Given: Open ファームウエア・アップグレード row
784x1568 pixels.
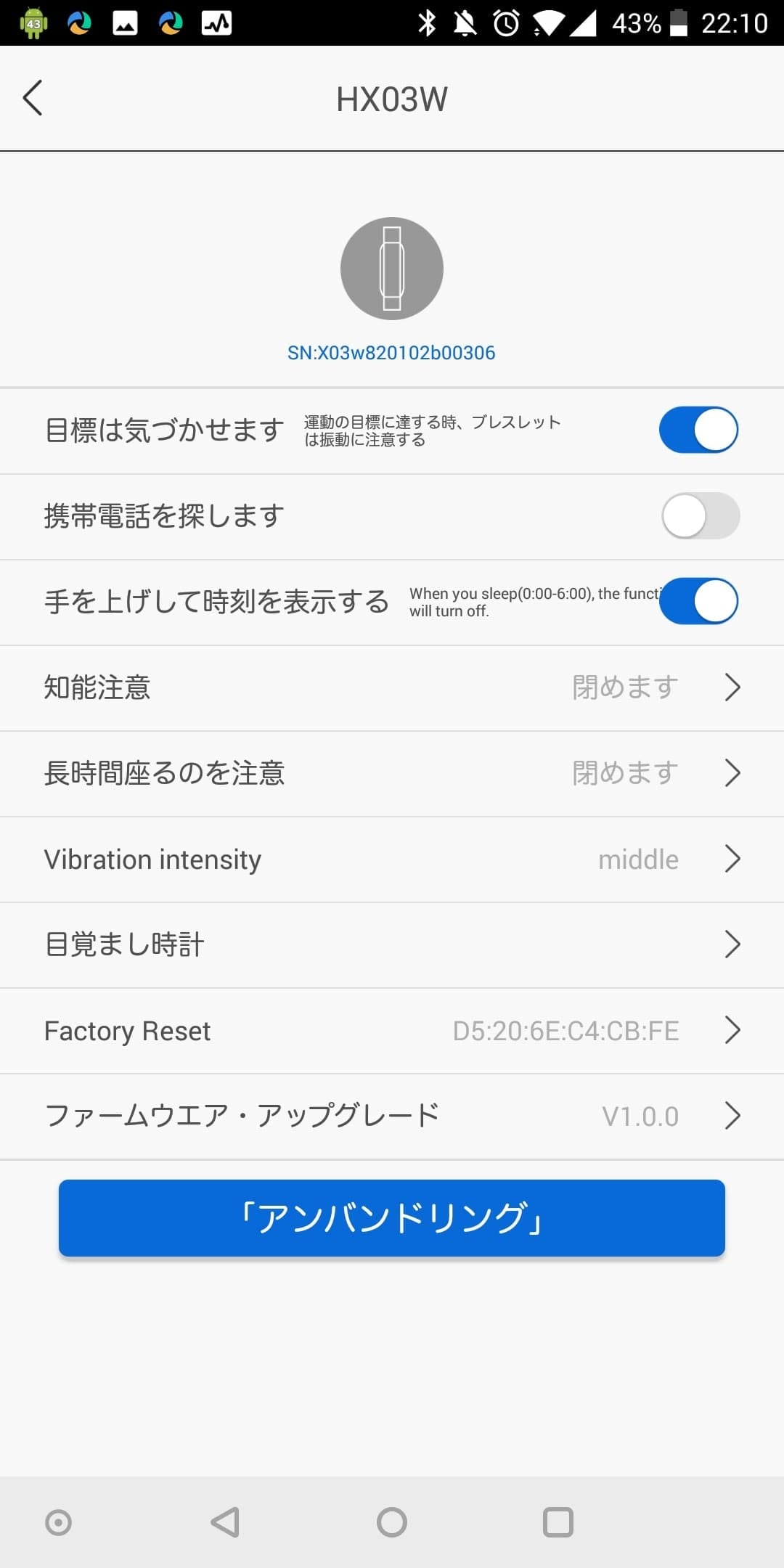Looking at the screenshot, I should click(392, 1116).
